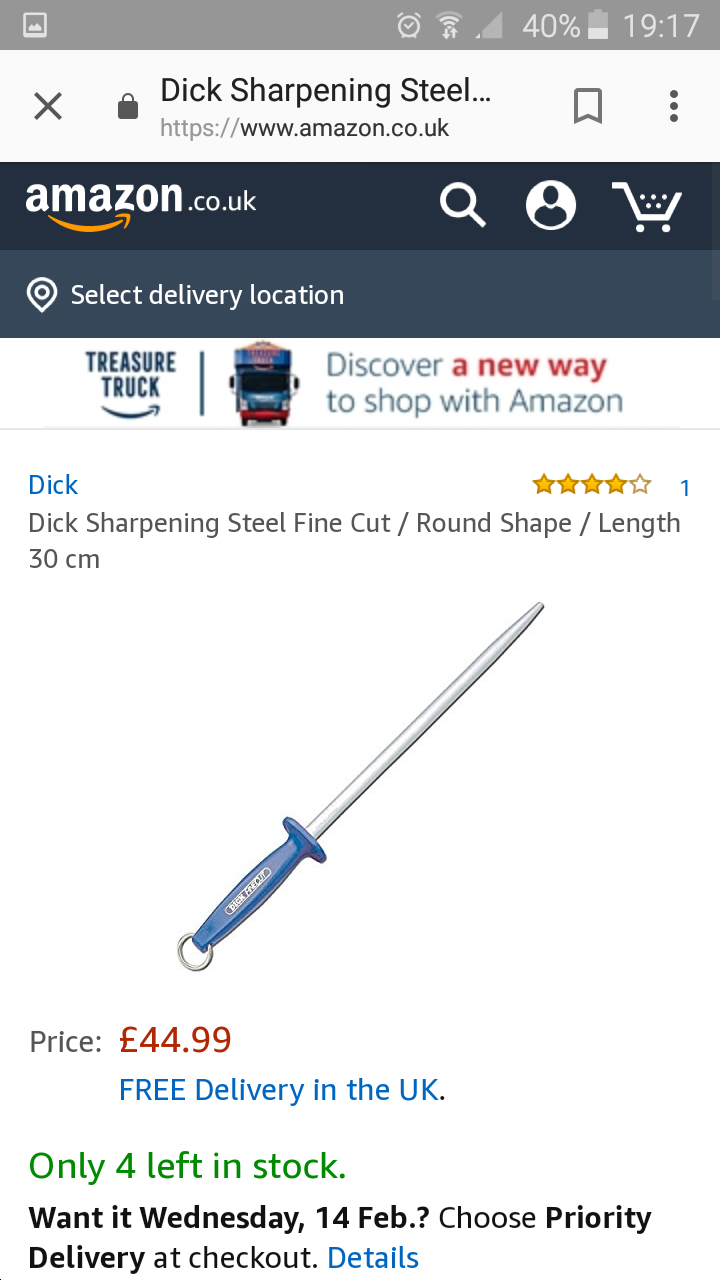Open the browser overflow menu
The width and height of the screenshot is (720, 1280).
click(x=674, y=106)
